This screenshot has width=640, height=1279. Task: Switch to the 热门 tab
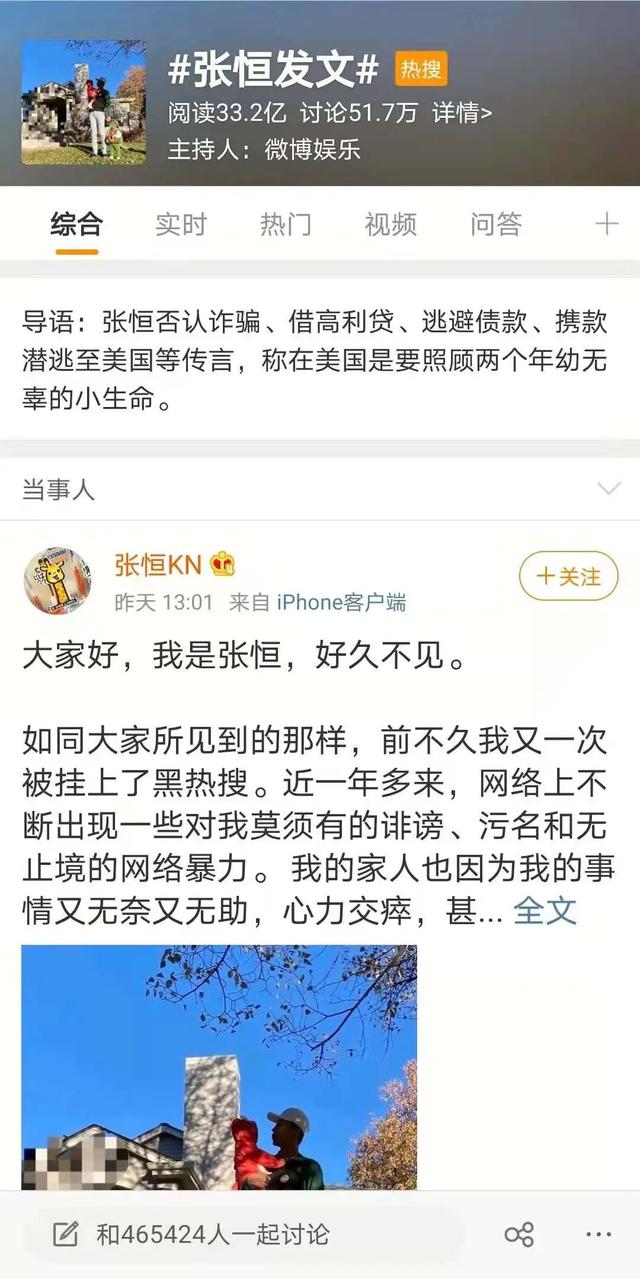click(285, 225)
